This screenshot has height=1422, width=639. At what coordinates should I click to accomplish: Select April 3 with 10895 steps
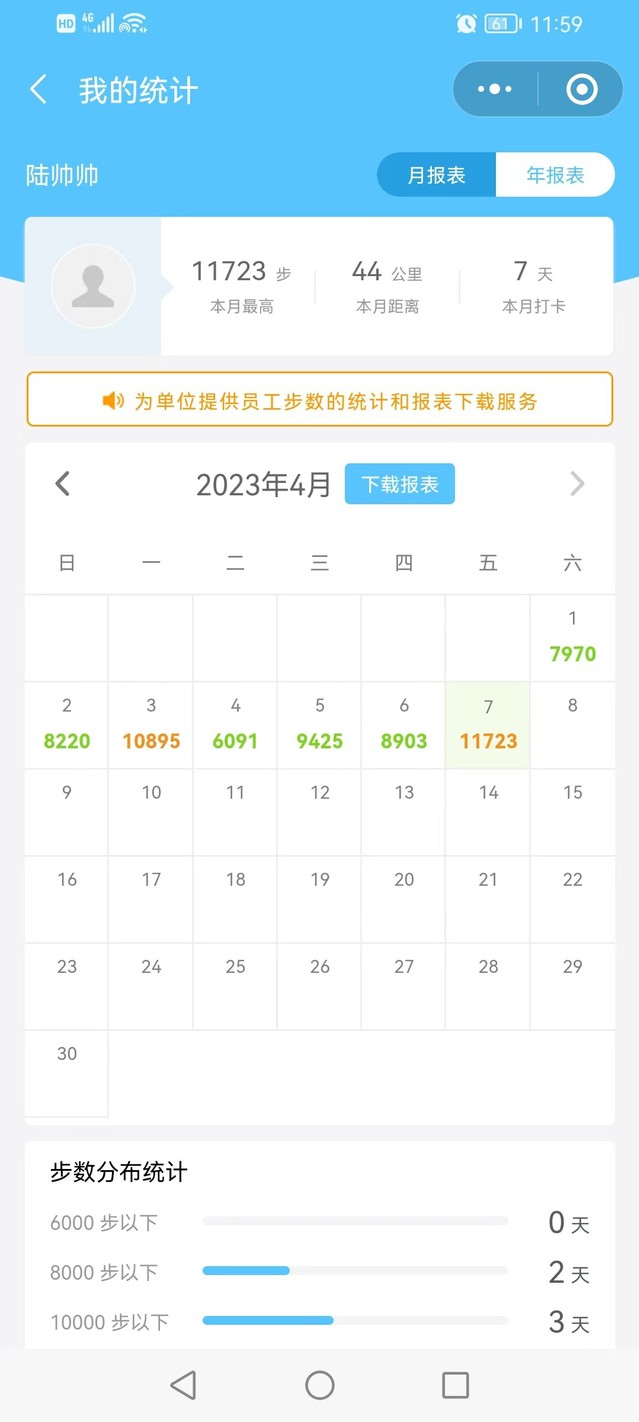tap(151, 725)
